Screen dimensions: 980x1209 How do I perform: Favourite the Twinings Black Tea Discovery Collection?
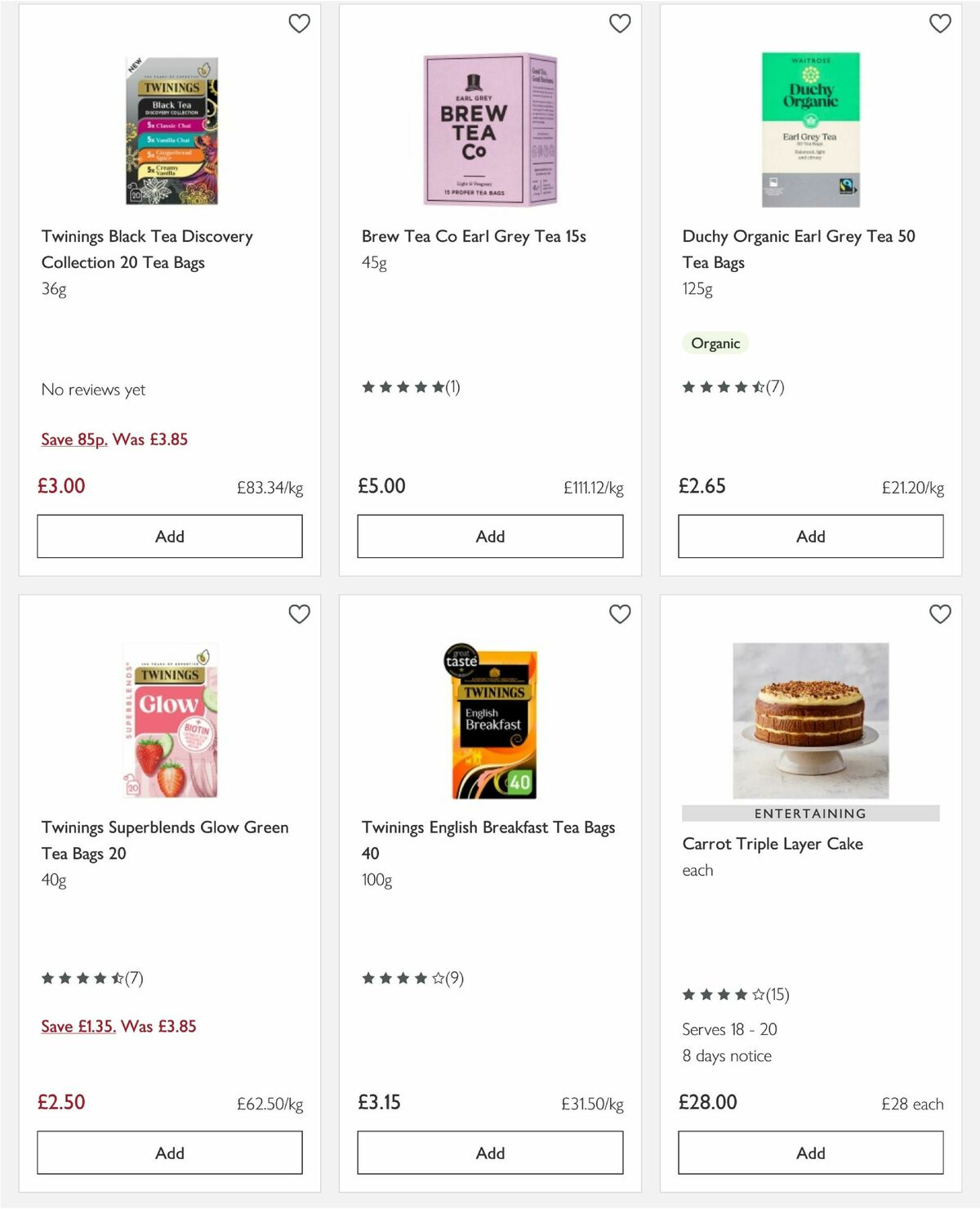(300, 24)
